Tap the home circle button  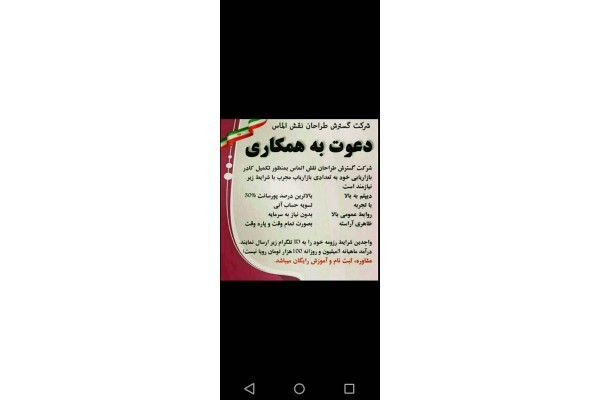(x=299, y=387)
